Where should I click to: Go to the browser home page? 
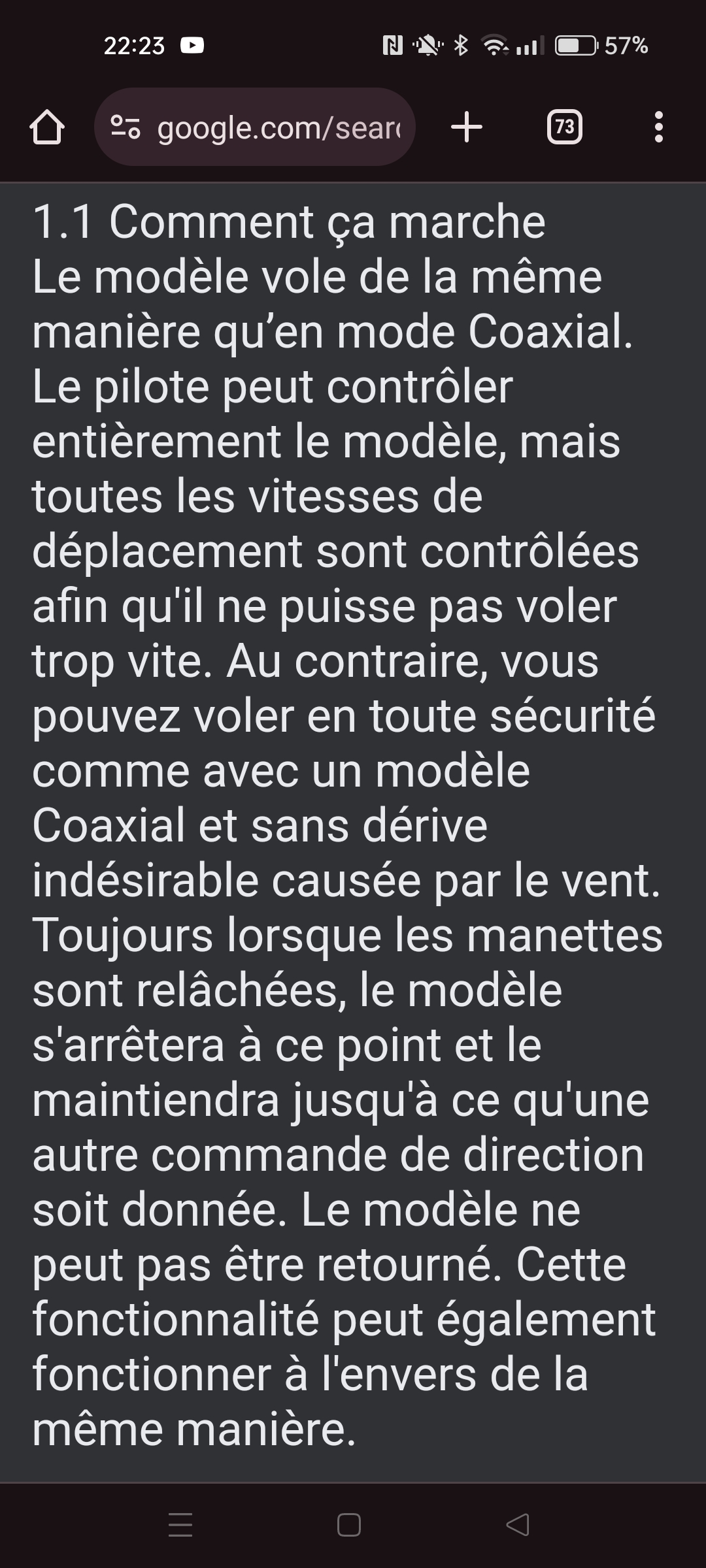(47, 127)
